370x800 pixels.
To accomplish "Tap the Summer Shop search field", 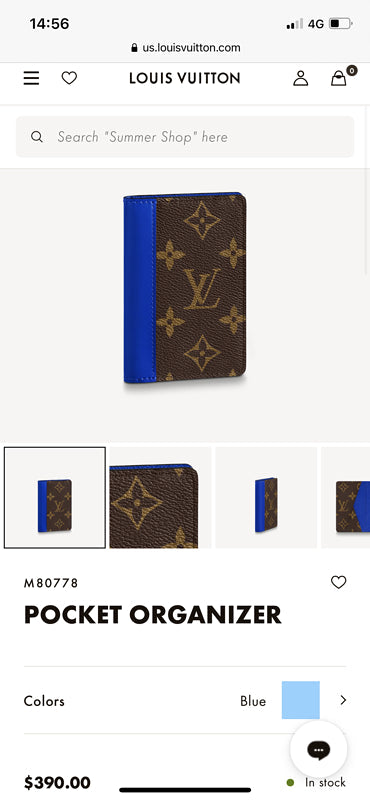I will pos(185,137).
